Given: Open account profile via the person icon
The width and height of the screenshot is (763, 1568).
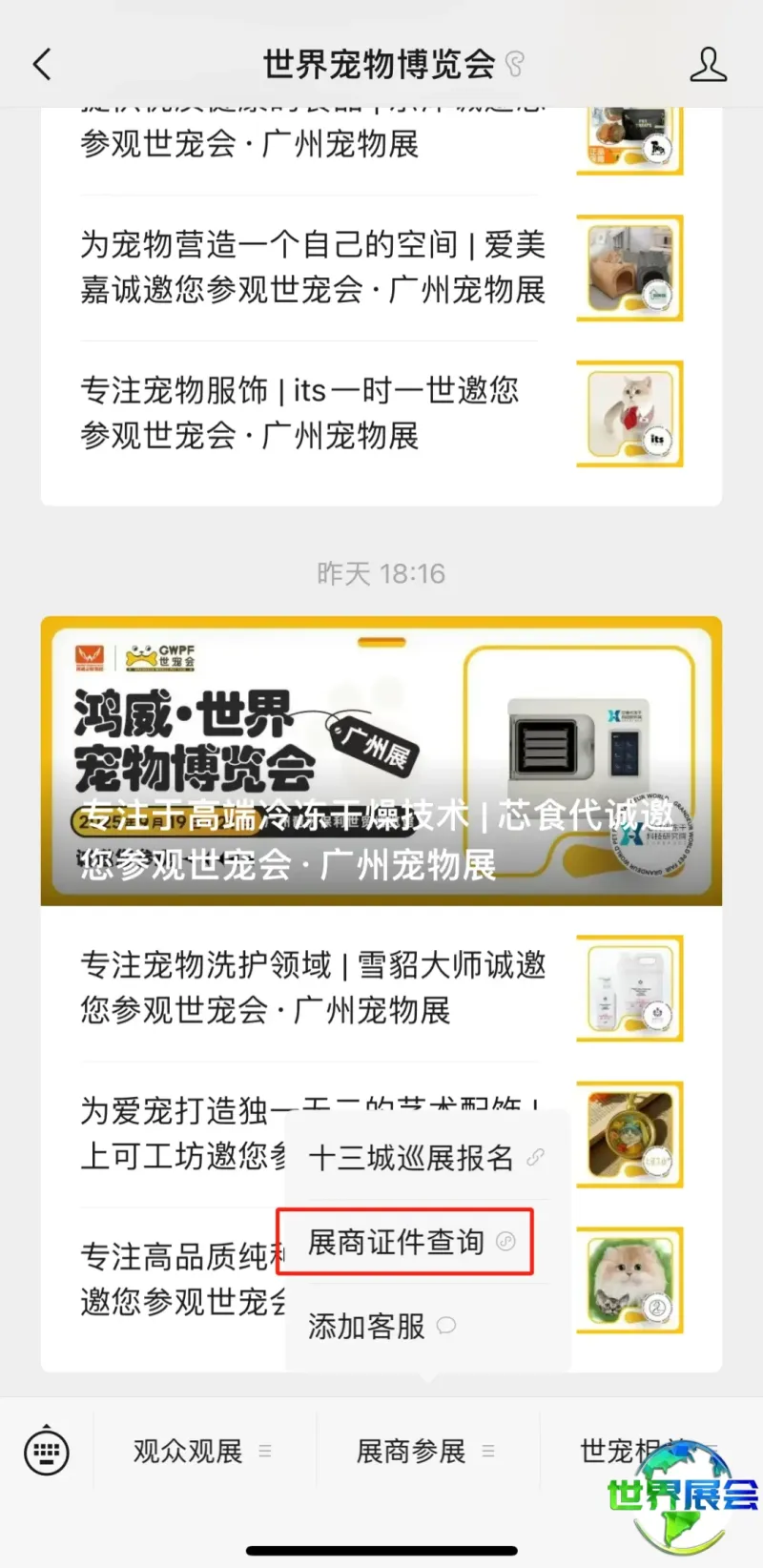Looking at the screenshot, I should 709,64.
